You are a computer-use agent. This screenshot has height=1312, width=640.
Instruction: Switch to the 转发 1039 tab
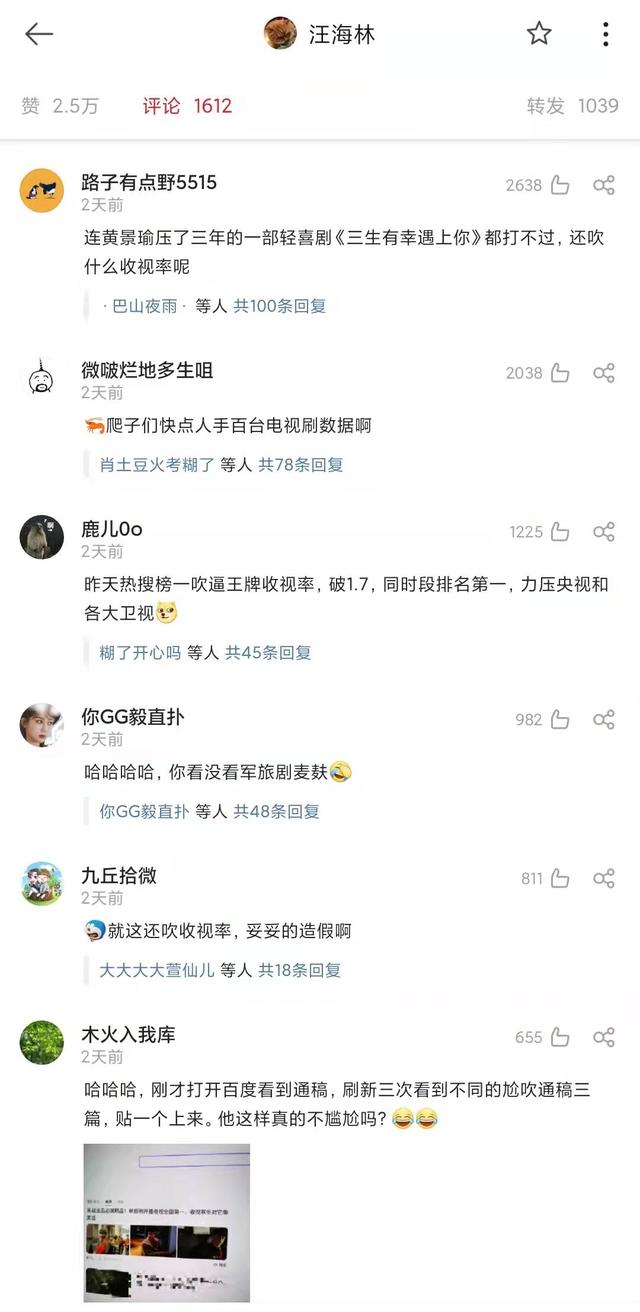(x=572, y=106)
